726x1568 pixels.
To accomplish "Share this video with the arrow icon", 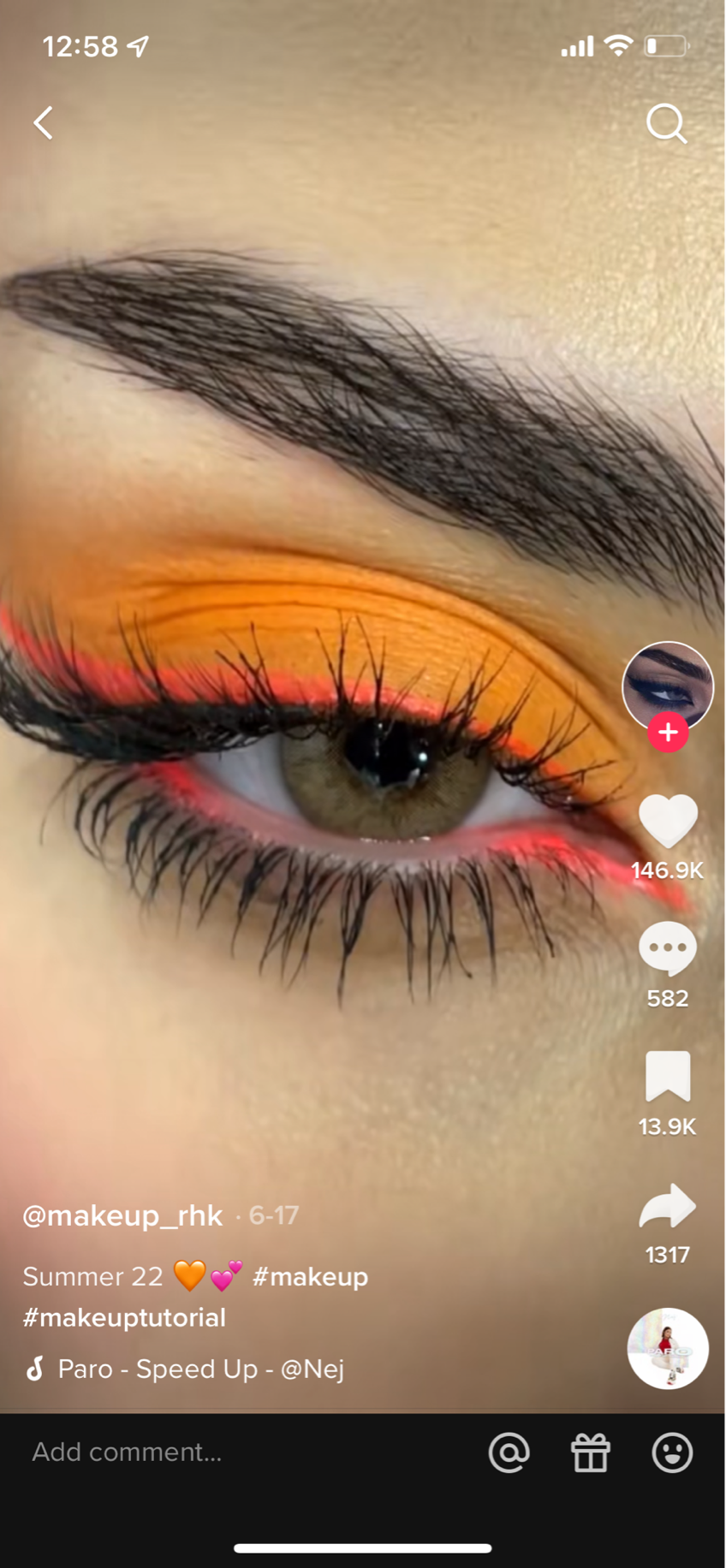I will coord(668,1206).
